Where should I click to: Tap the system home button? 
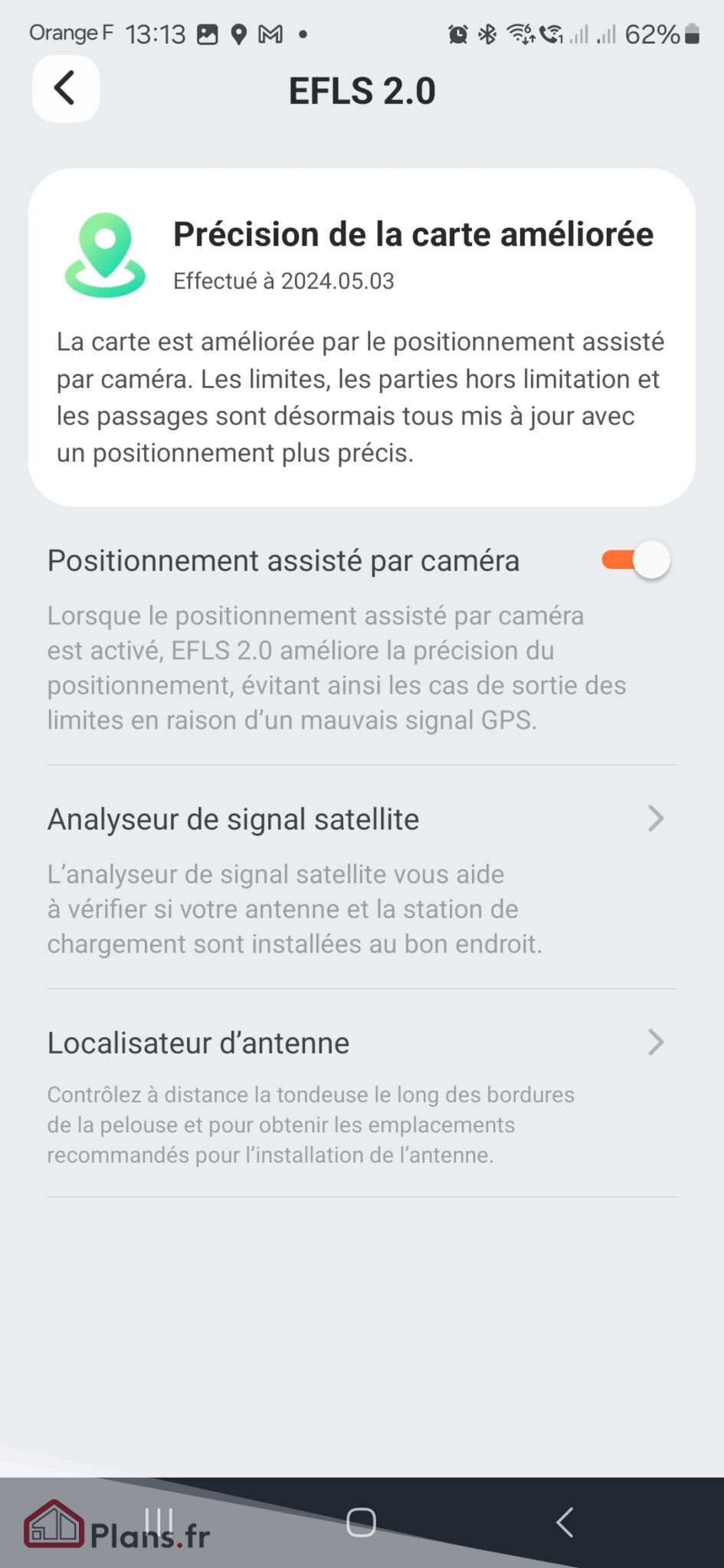pos(361,1522)
